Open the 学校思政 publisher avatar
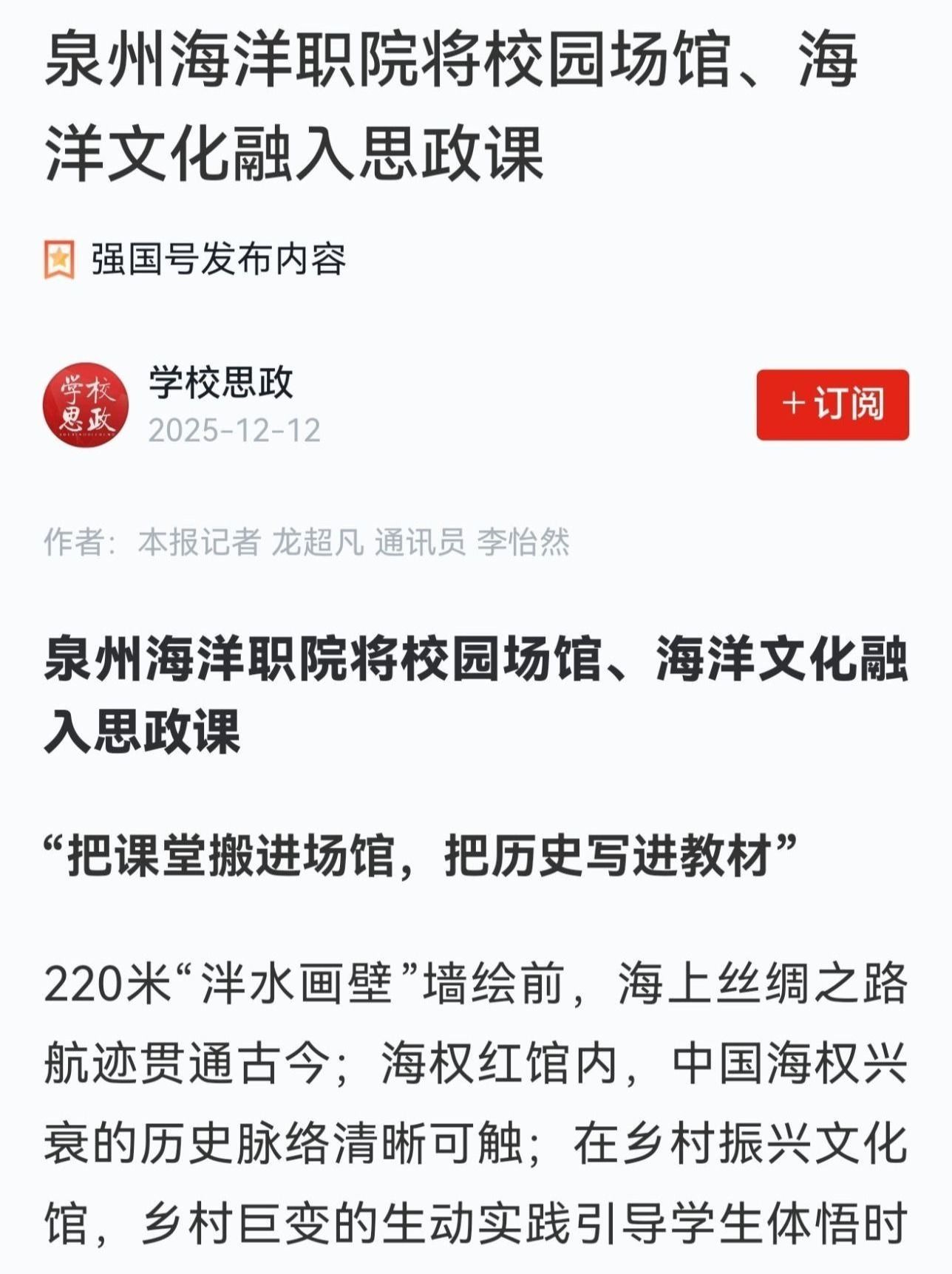 86,405
